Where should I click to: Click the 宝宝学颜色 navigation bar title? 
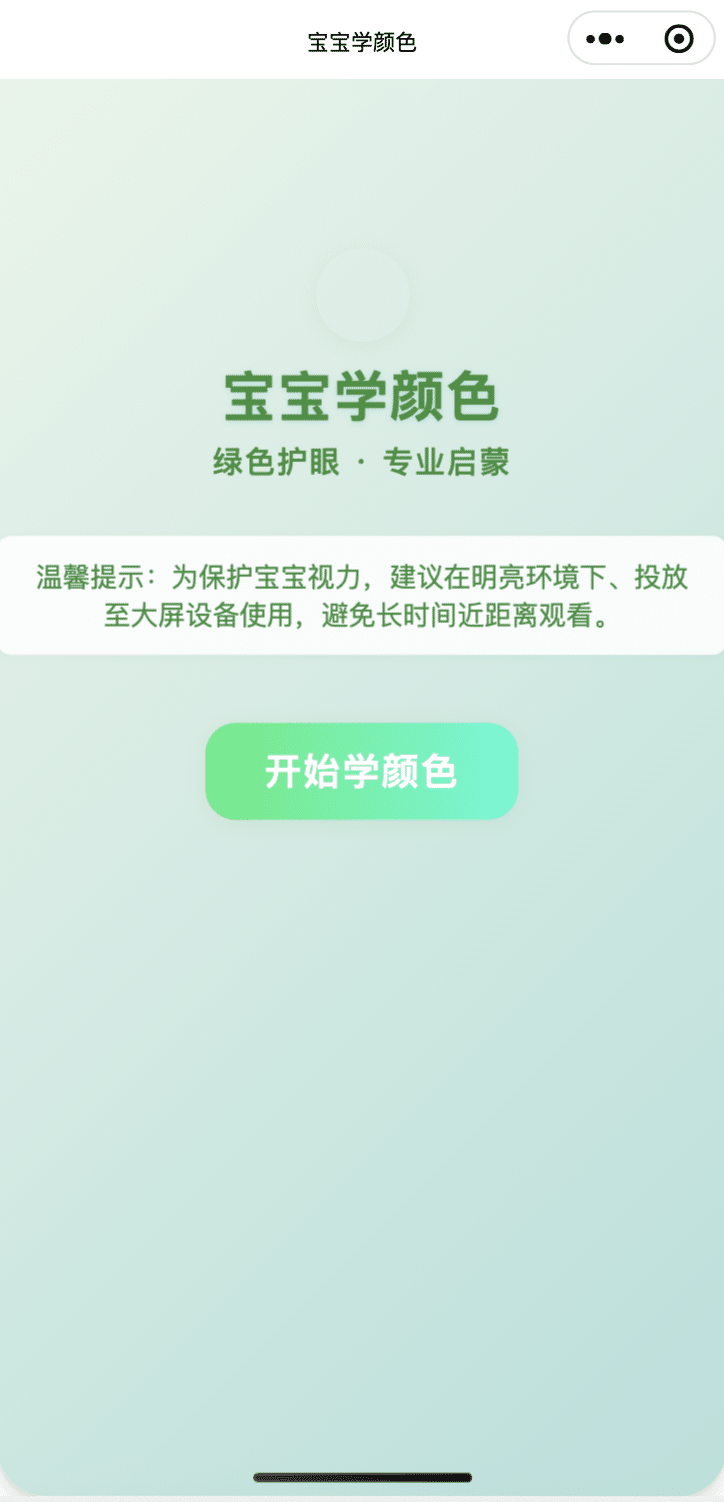[362, 41]
